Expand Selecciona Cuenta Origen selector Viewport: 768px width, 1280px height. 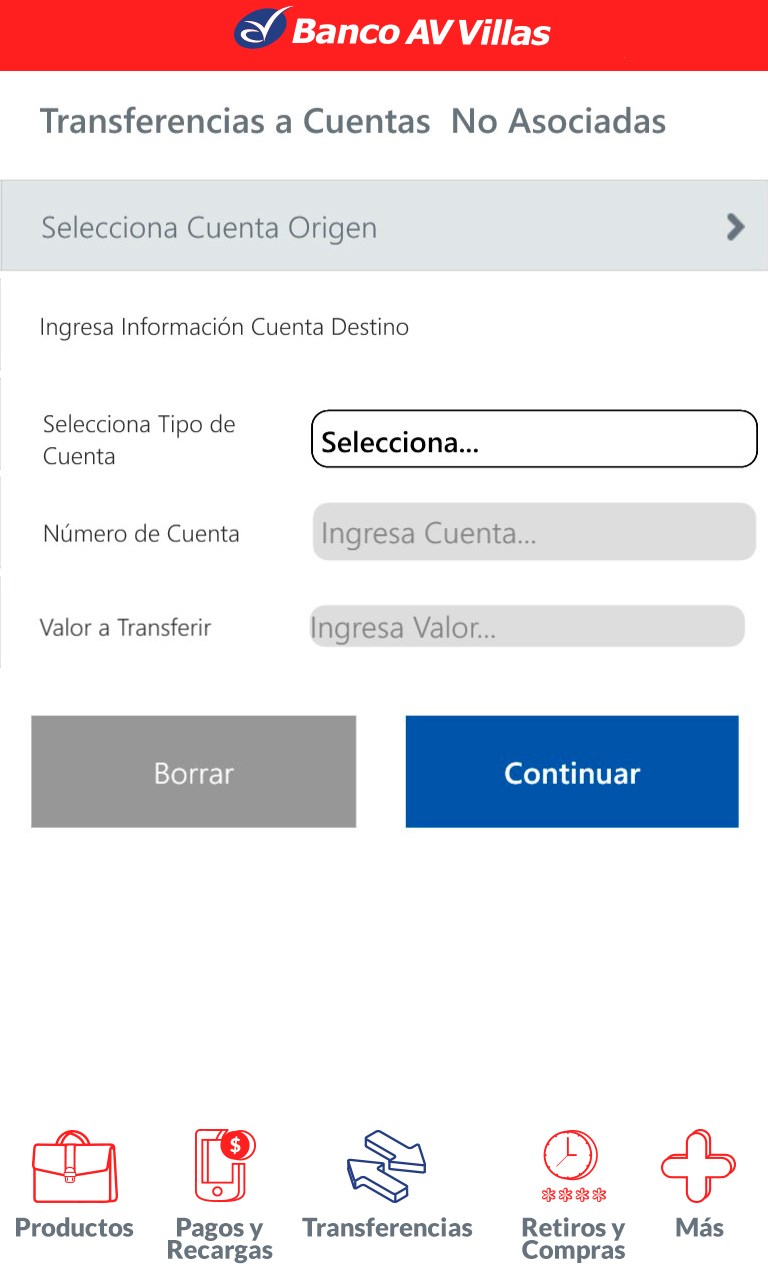point(384,227)
